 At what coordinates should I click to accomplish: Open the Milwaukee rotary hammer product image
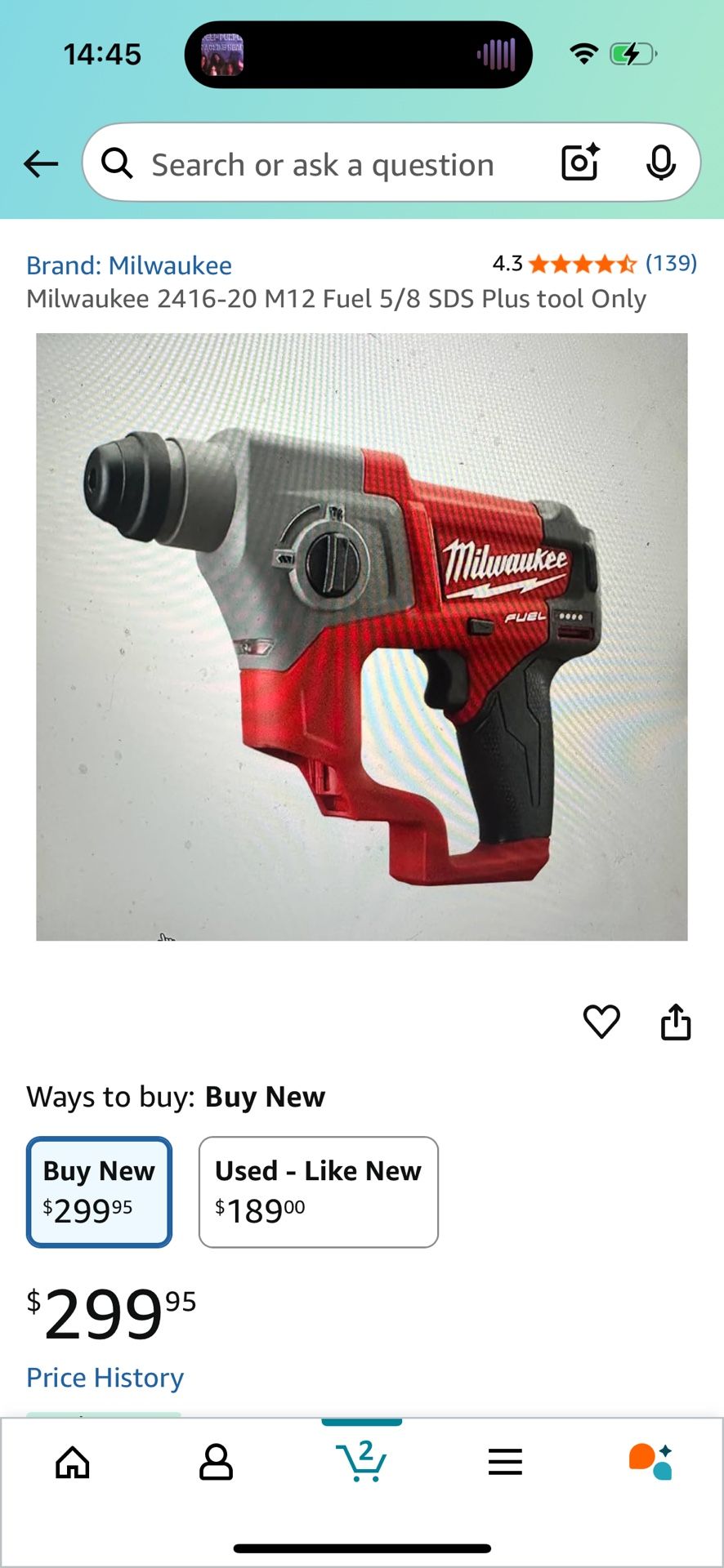coord(362,637)
